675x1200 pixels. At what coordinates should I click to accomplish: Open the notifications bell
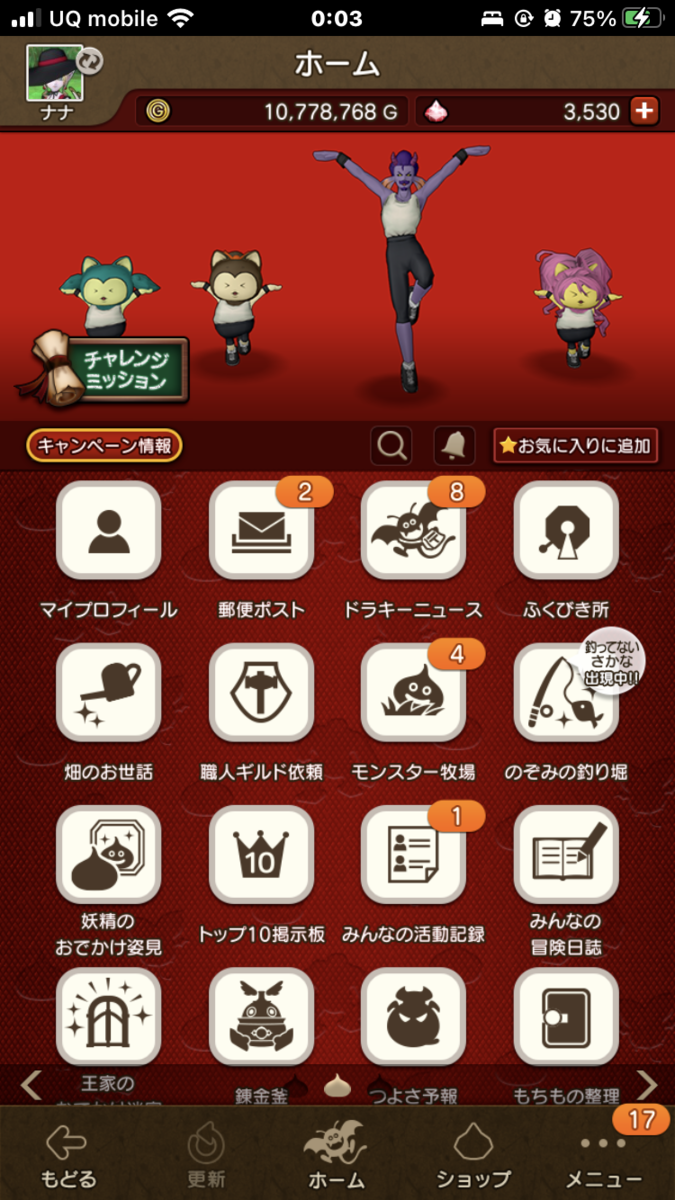click(454, 445)
